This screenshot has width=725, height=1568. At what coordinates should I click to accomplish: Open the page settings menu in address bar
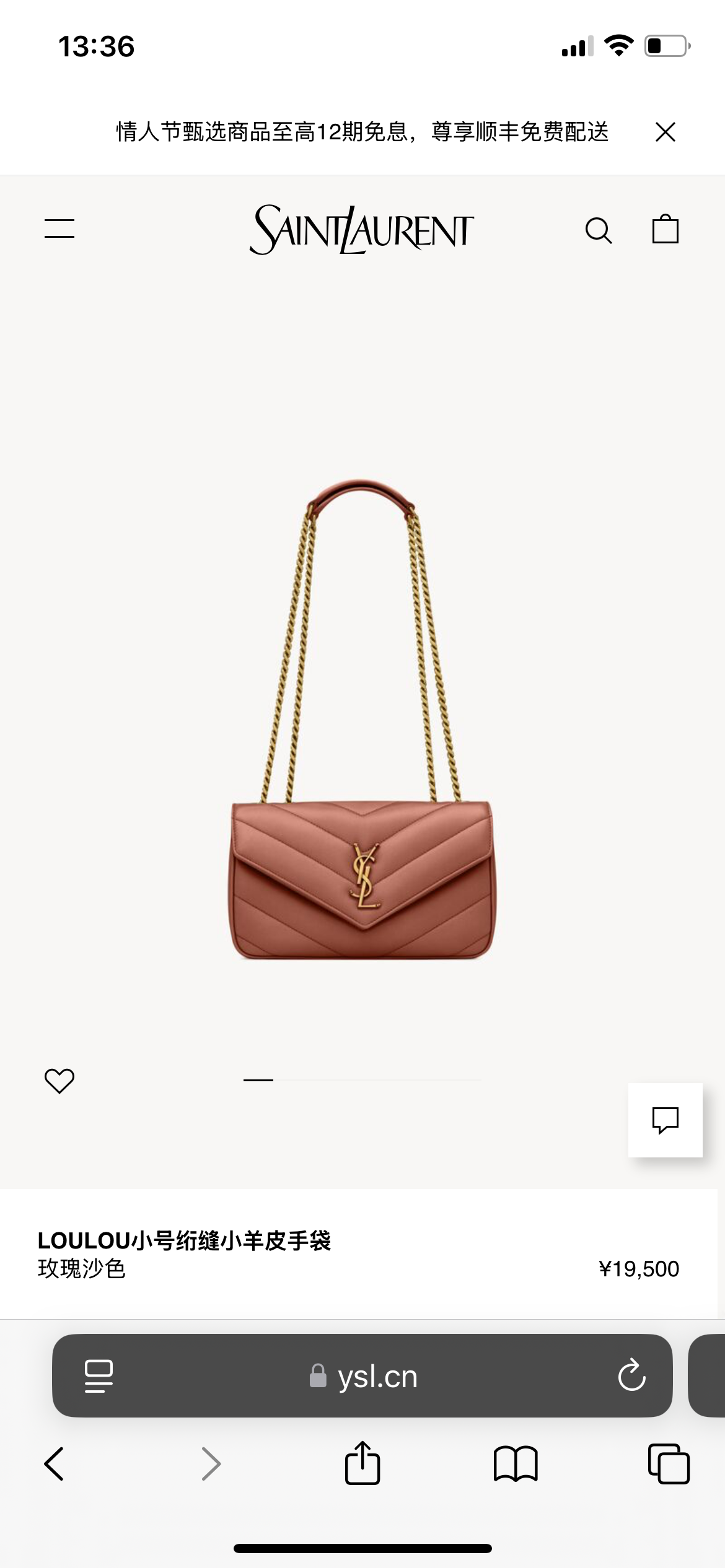pos(99,1376)
